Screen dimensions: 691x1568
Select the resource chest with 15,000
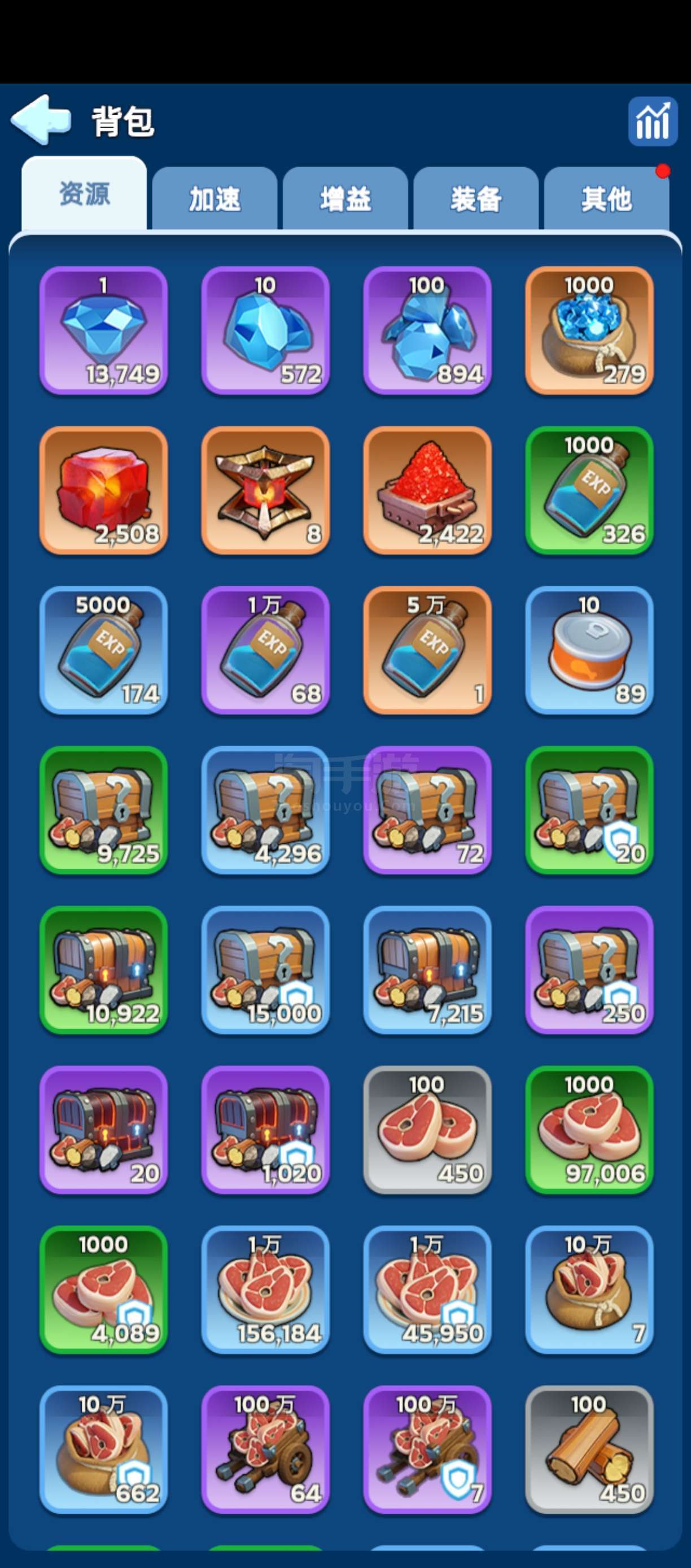point(265,970)
